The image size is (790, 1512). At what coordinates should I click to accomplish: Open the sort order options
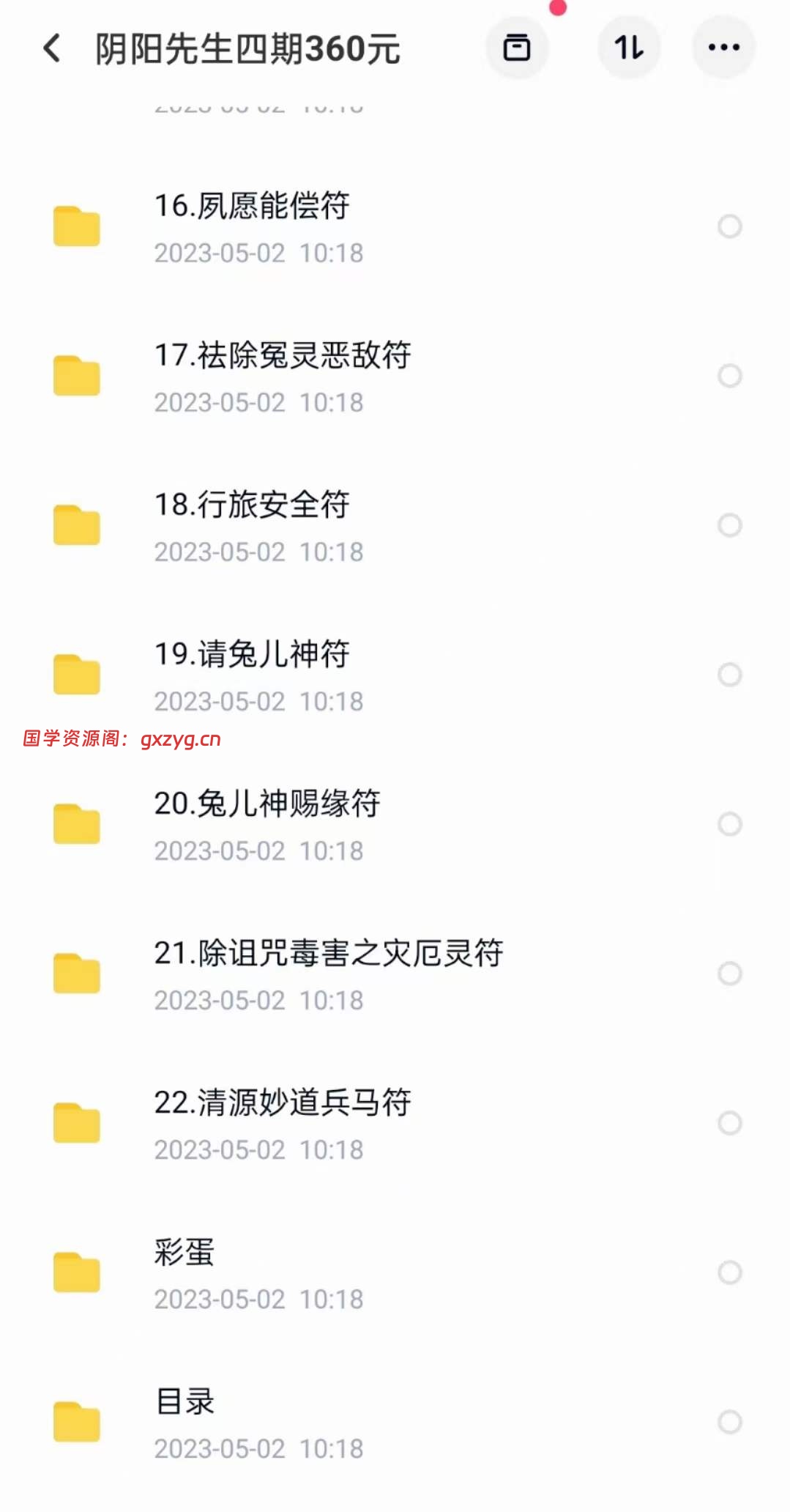click(629, 48)
